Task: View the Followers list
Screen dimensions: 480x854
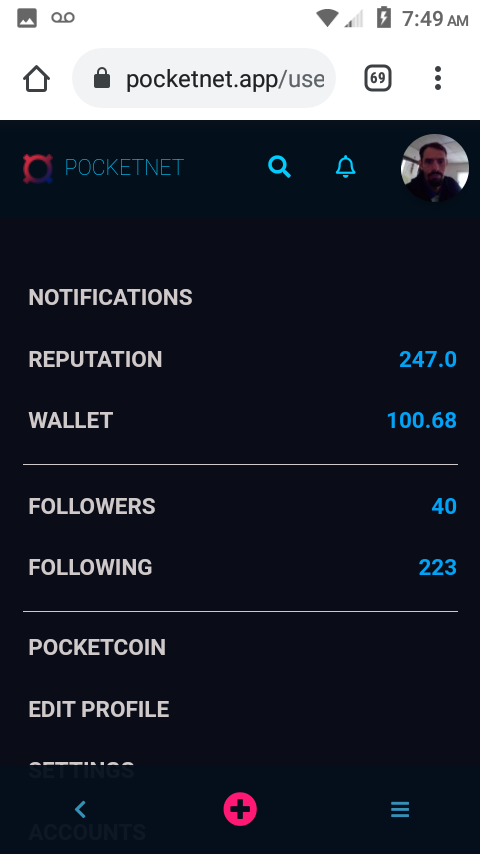Action: 240,507
